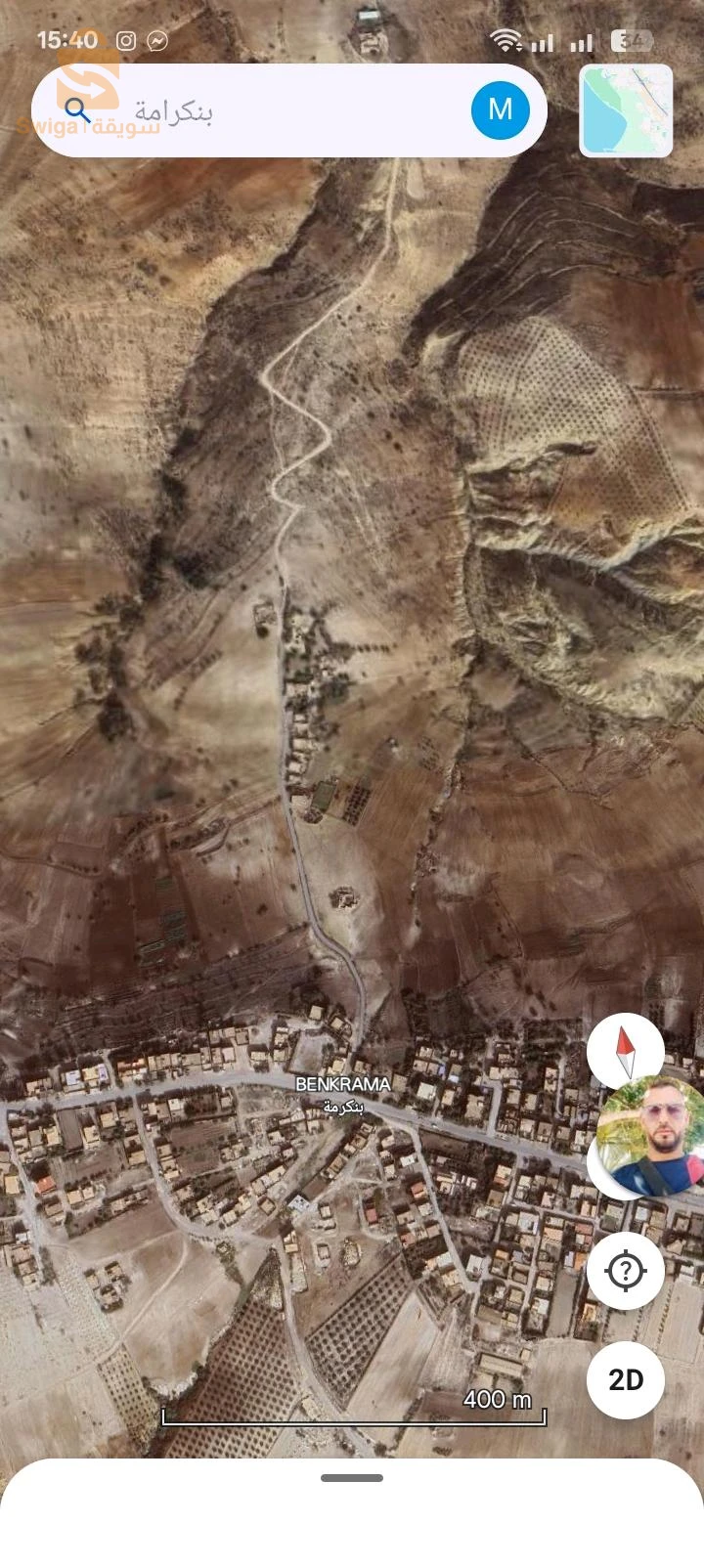Image resolution: width=704 pixels, height=1568 pixels.
Task: Reset map orientation with the compass
Action: pos(625,1053)
